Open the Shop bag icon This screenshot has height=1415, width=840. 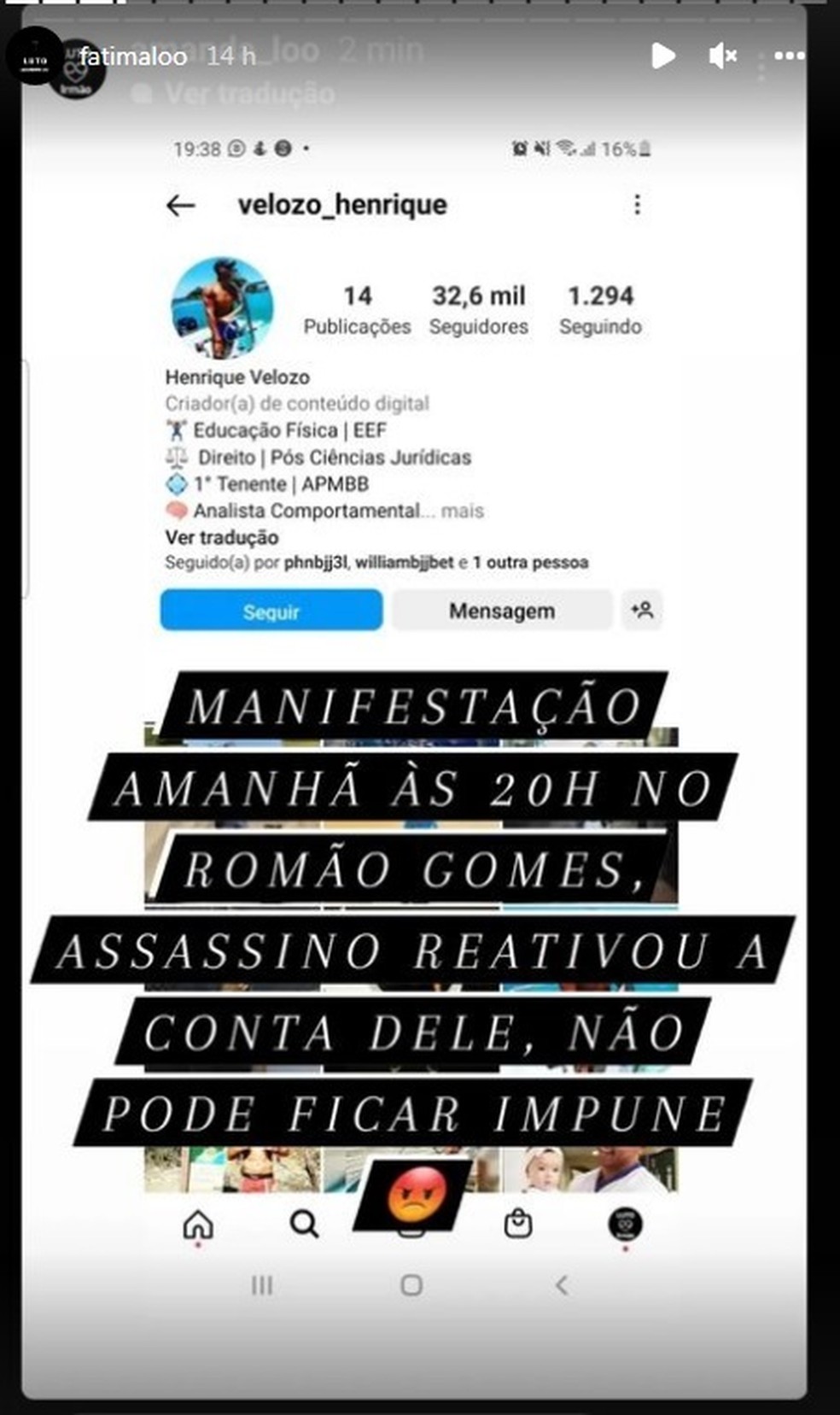(518, 1225)
